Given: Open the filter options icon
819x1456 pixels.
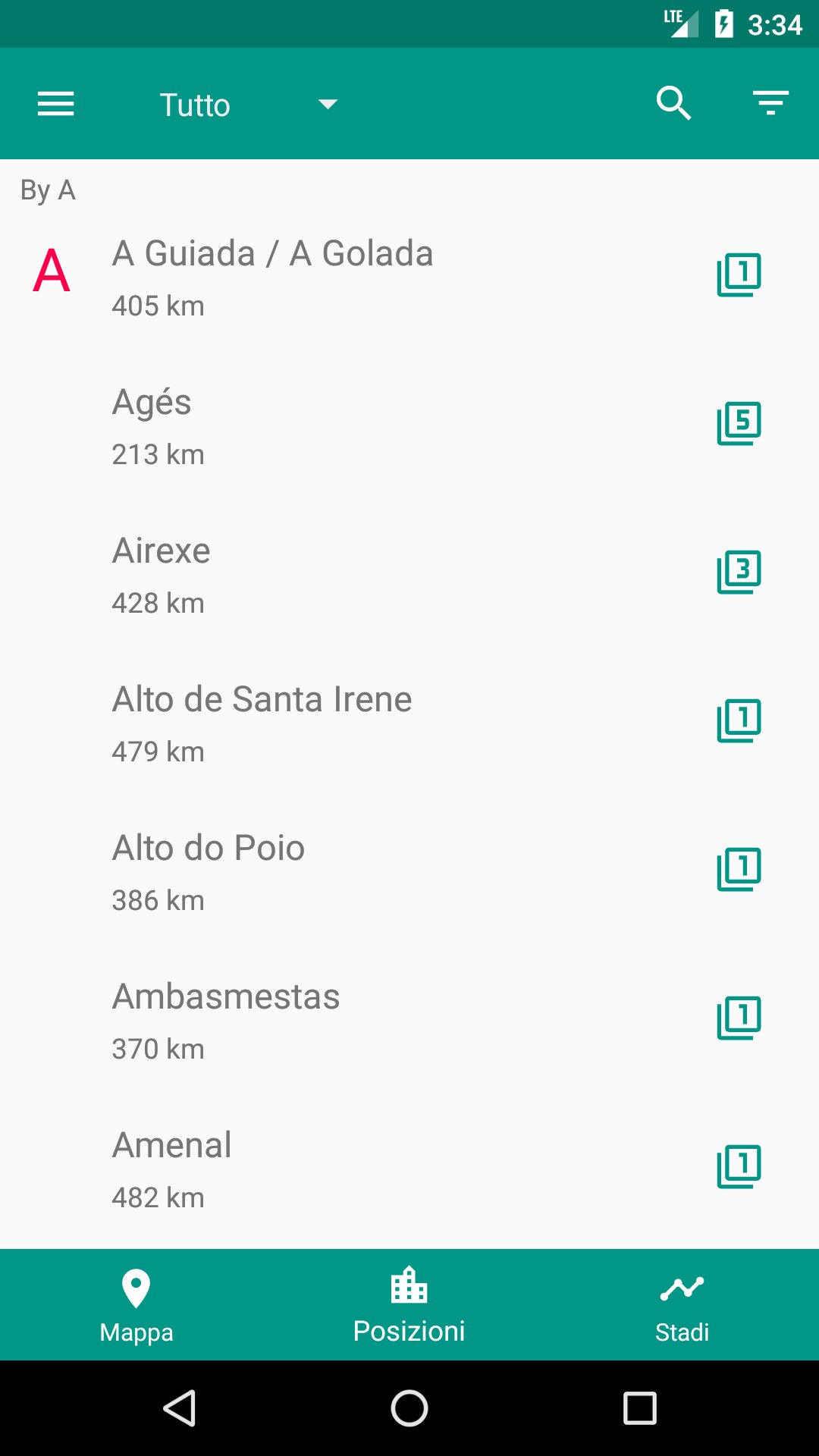Looking at the screenshot, I should coord(770,104).
